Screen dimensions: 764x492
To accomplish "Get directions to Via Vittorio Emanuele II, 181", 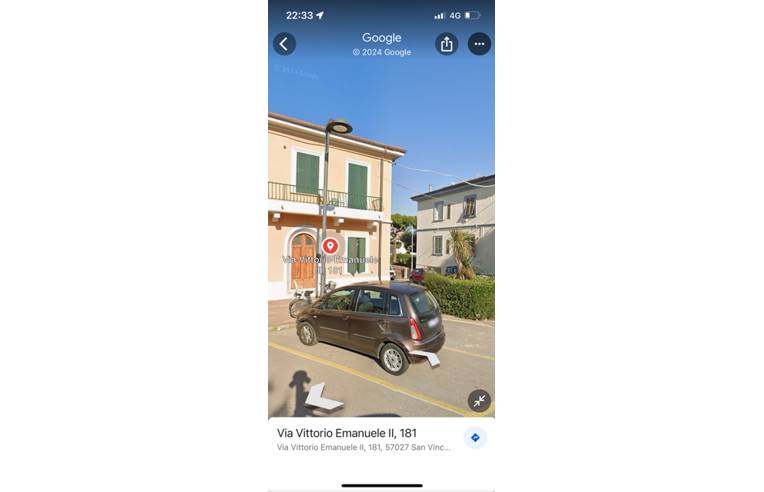I will point(475,437).
